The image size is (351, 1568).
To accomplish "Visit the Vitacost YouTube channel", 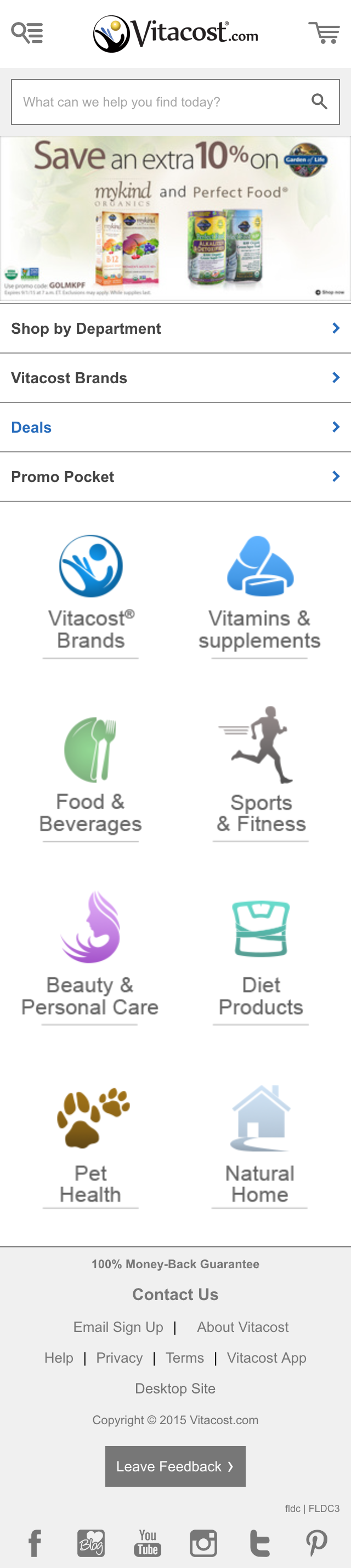I will 148,1543.
